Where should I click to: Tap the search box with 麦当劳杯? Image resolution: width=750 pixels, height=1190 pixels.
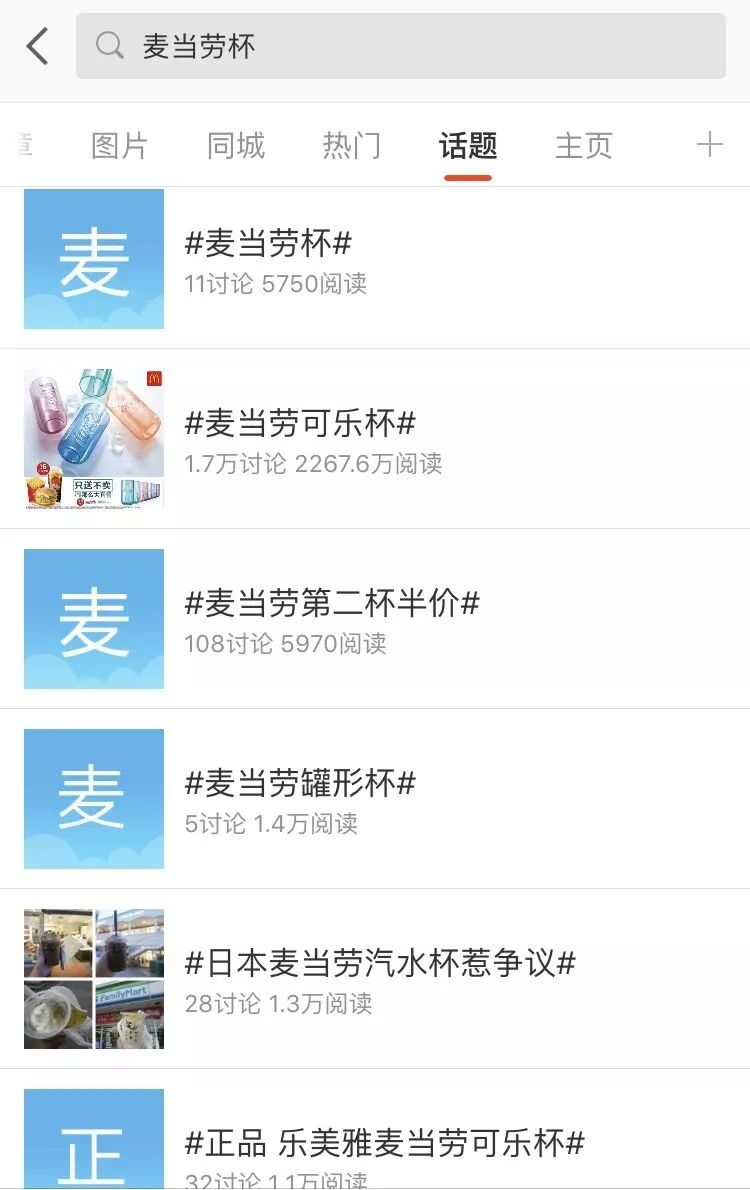click(400, 46)
